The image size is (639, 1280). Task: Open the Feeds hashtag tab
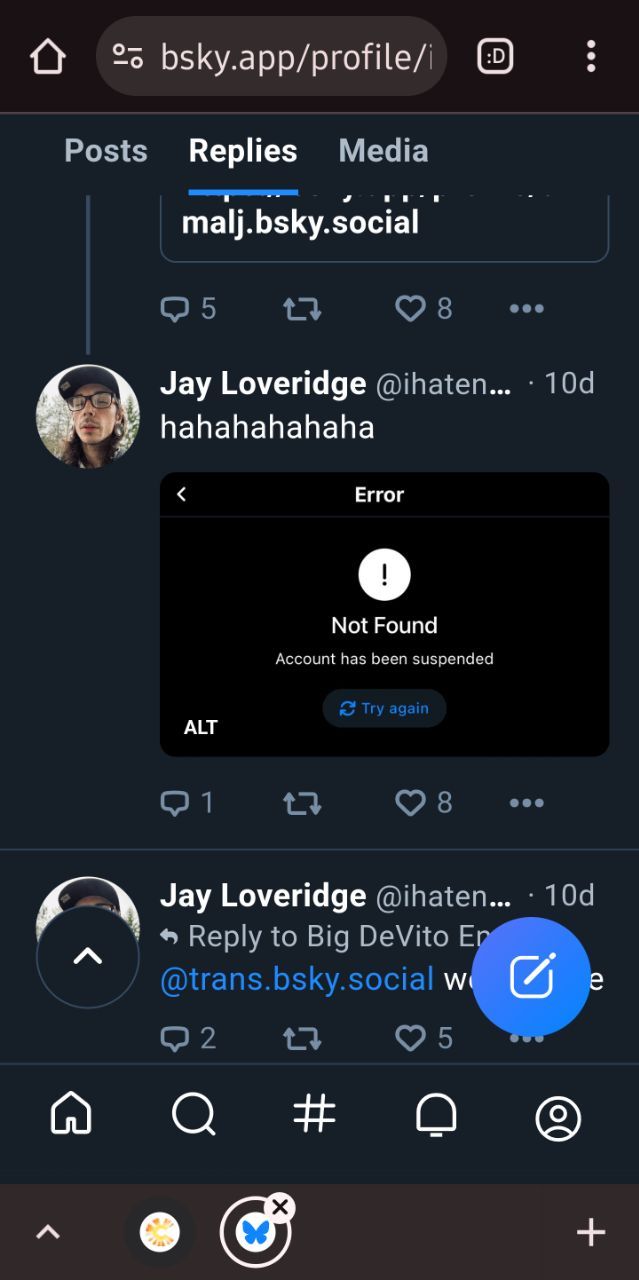tap(314, 1114)
